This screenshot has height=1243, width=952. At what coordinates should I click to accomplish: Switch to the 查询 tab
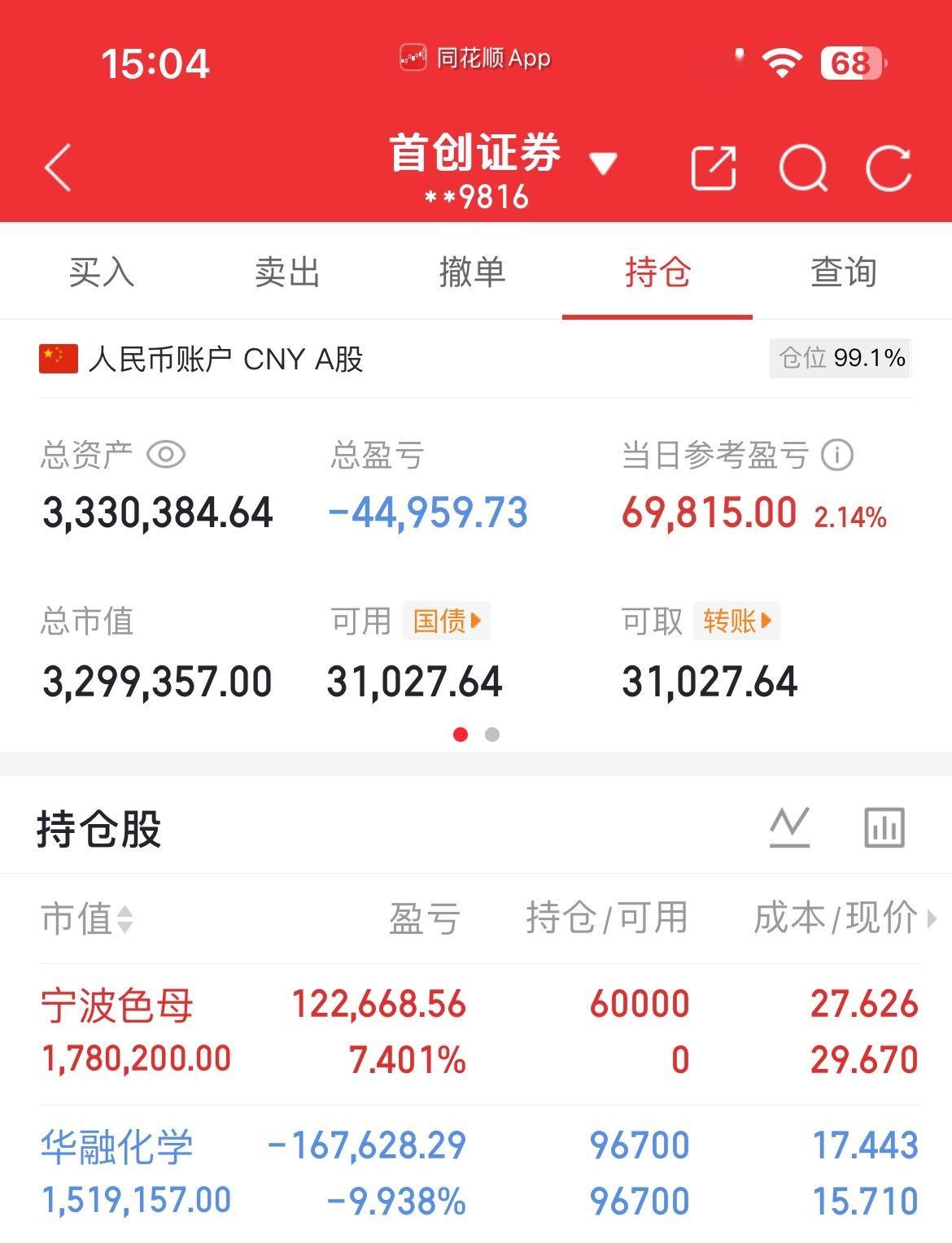click(x=843, y=273)
